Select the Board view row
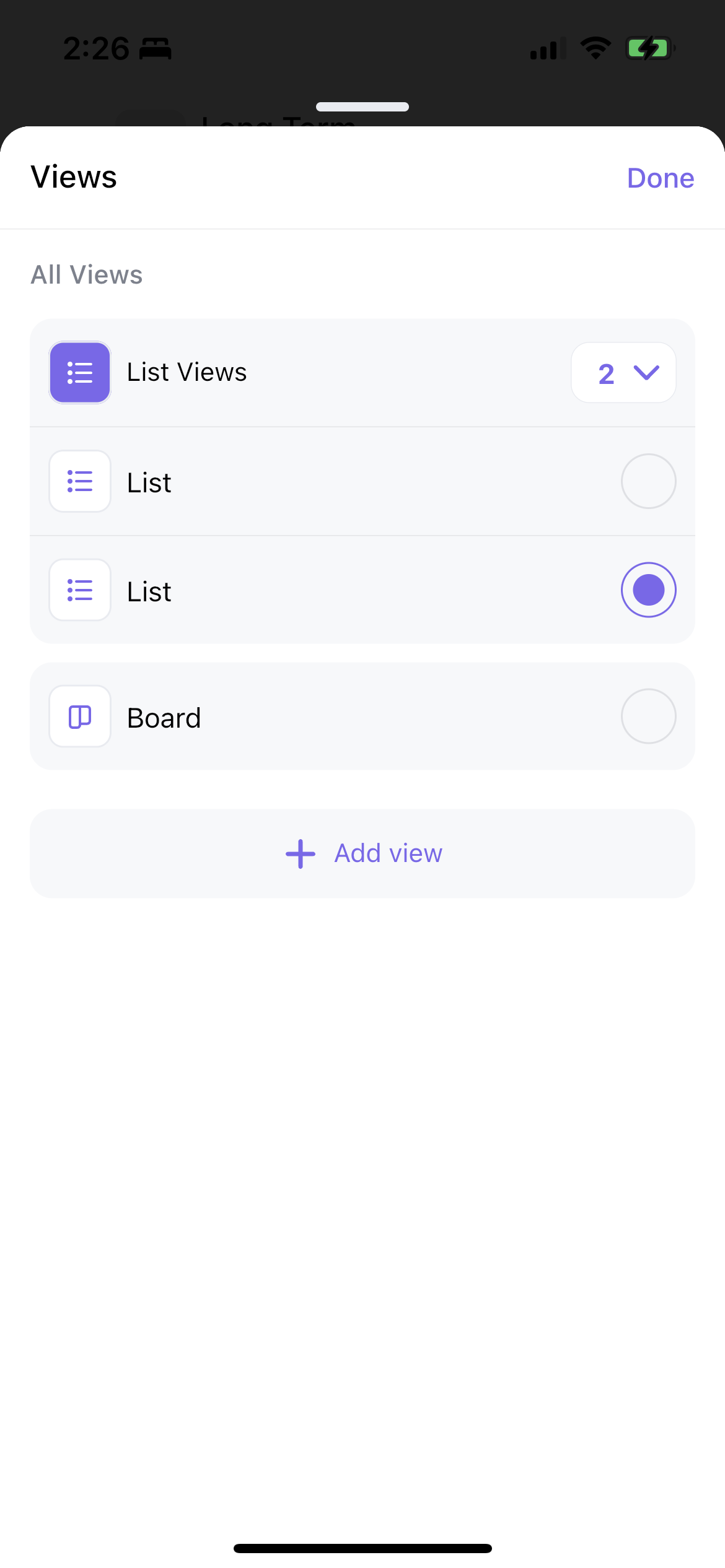 [310, 716]
